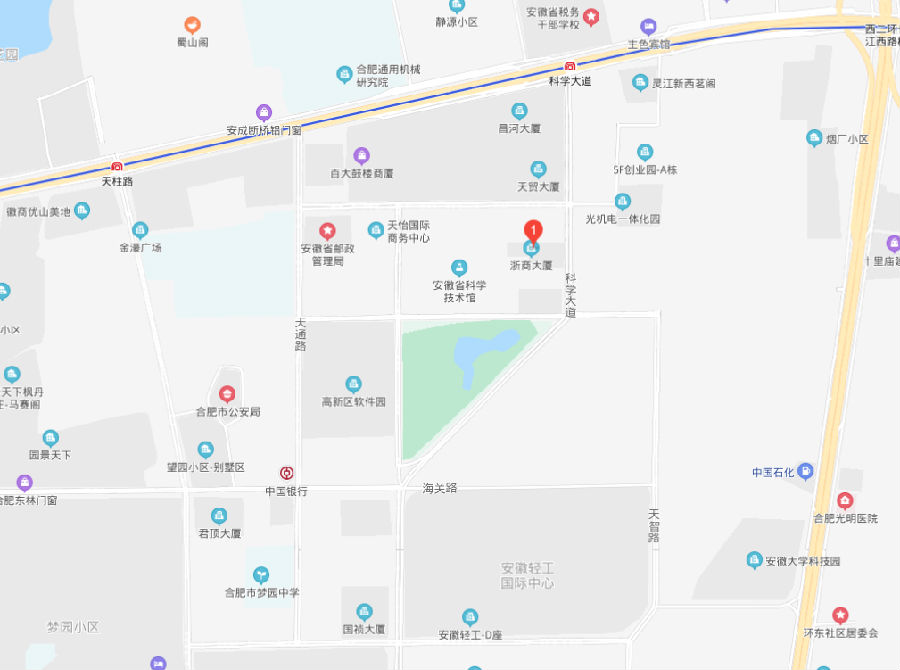Select the 安徽省科学技术馆 point of interest

click(459, 267)
